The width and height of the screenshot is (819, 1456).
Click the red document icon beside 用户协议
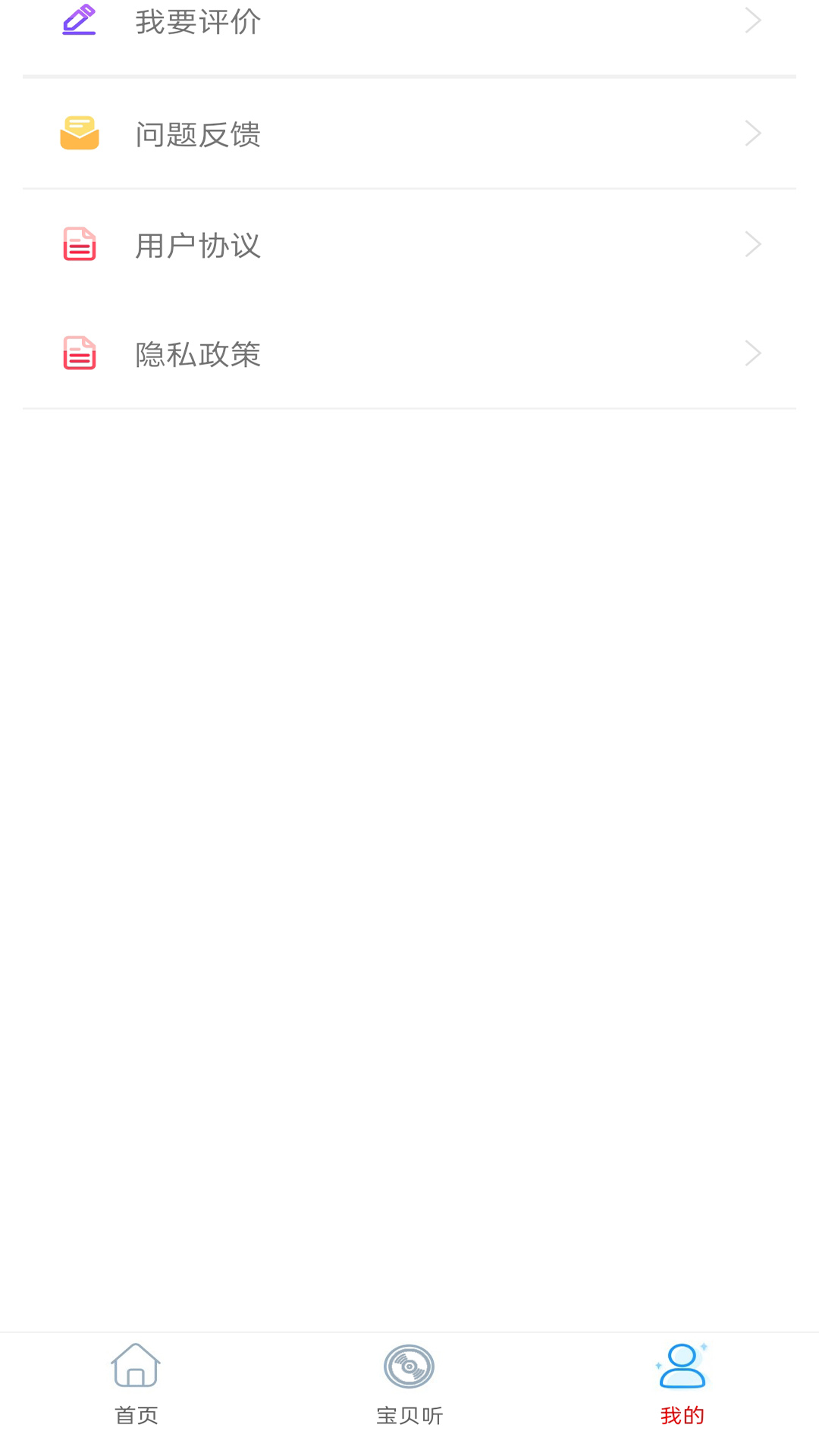[78, 243]
